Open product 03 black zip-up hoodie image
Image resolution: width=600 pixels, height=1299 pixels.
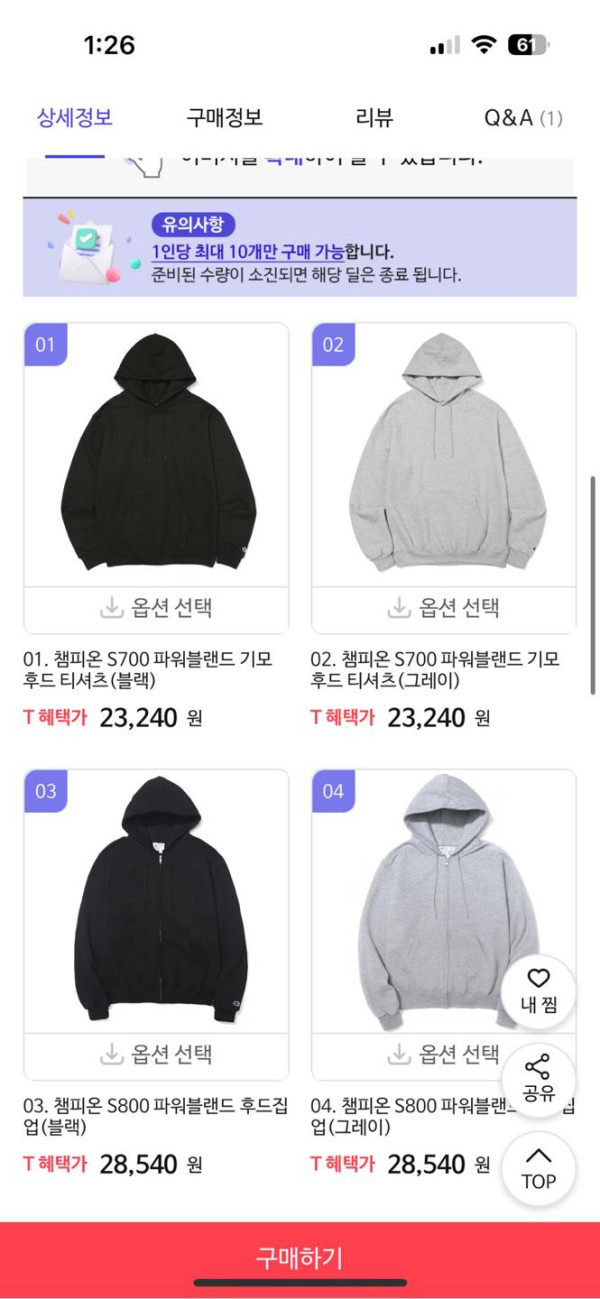coord(156,900)
